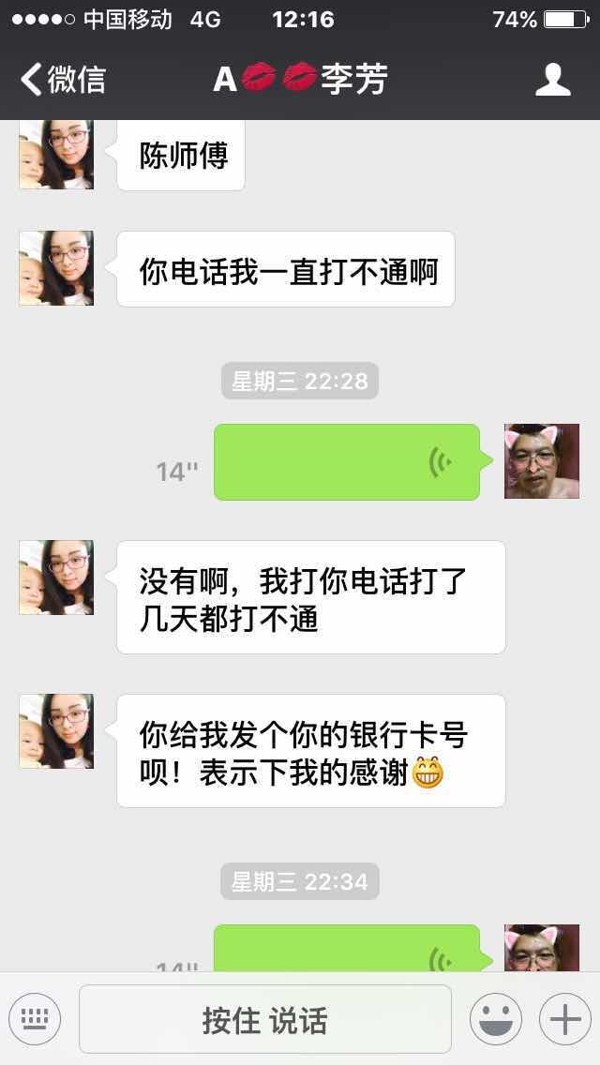Play the voice message sent at 22:28
This screenshot has height=1065, width=600.
click(346, 462)
